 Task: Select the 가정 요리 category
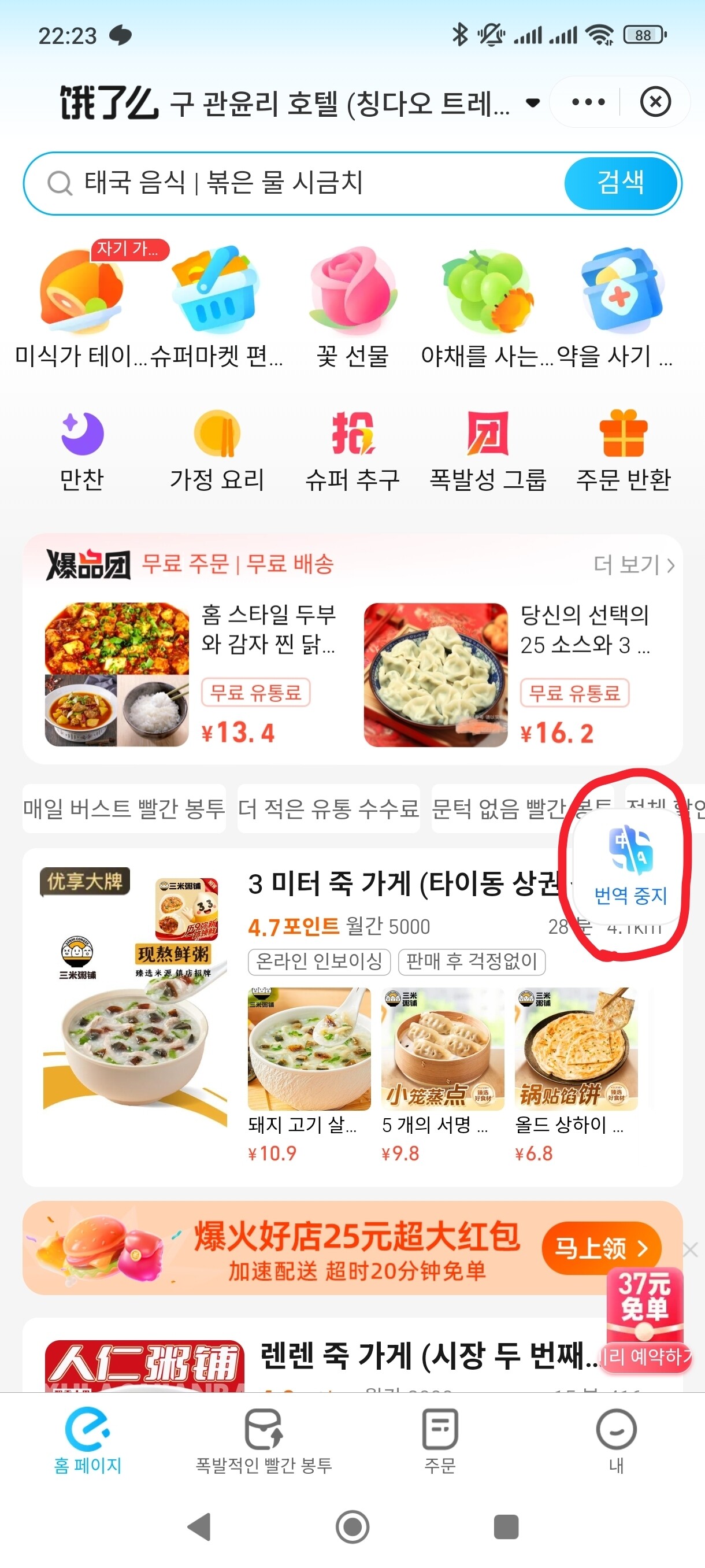217,451
